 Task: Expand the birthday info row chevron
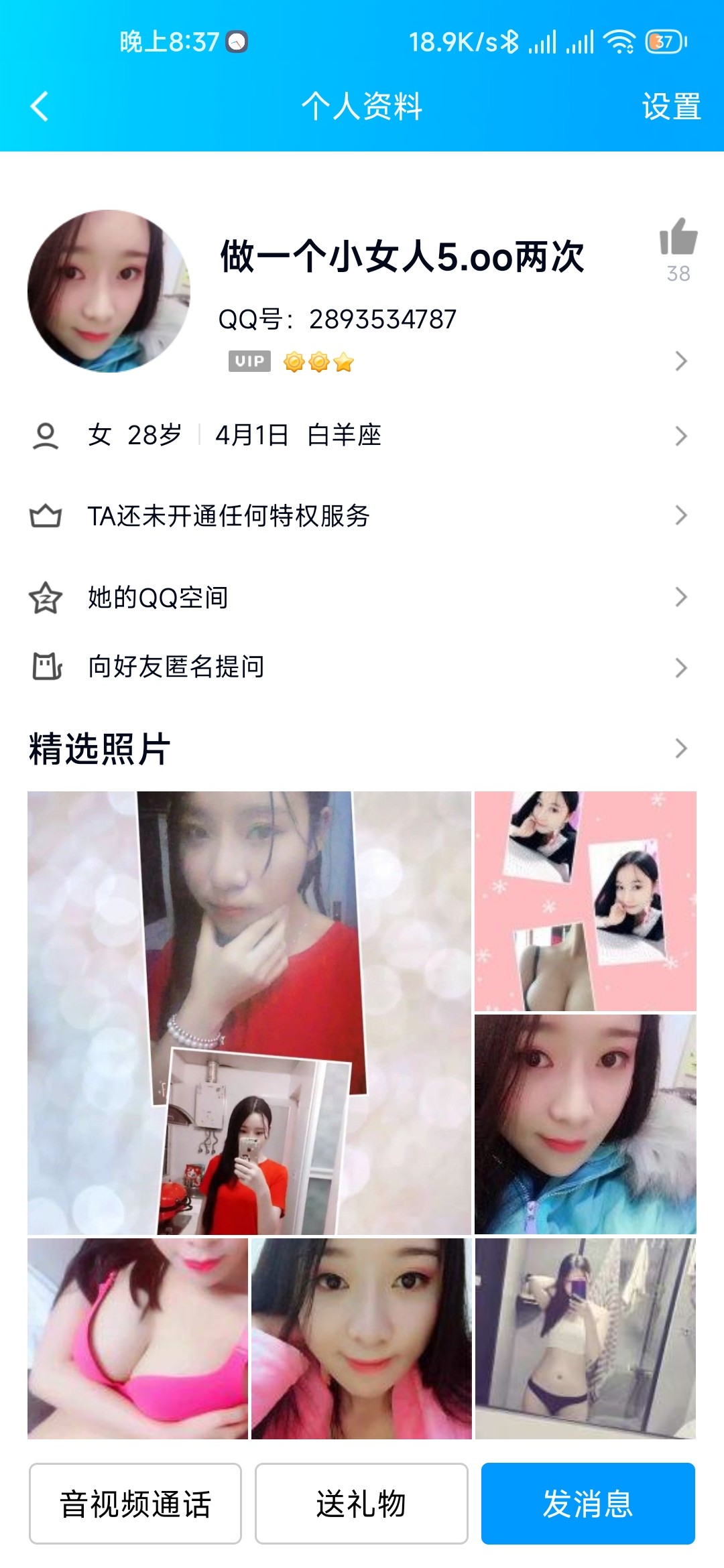coord(681,436)
